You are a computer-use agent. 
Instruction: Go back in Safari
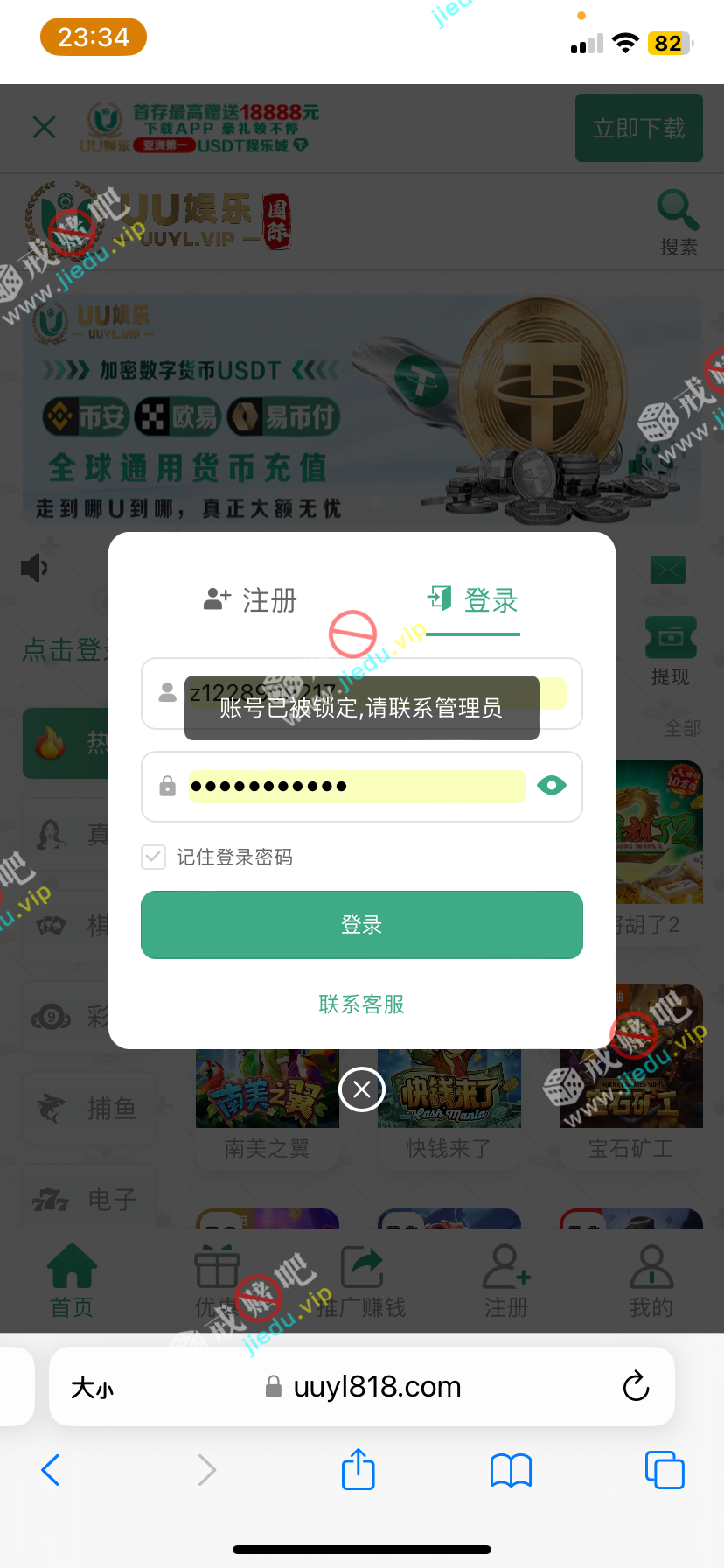coord(51,1469)
